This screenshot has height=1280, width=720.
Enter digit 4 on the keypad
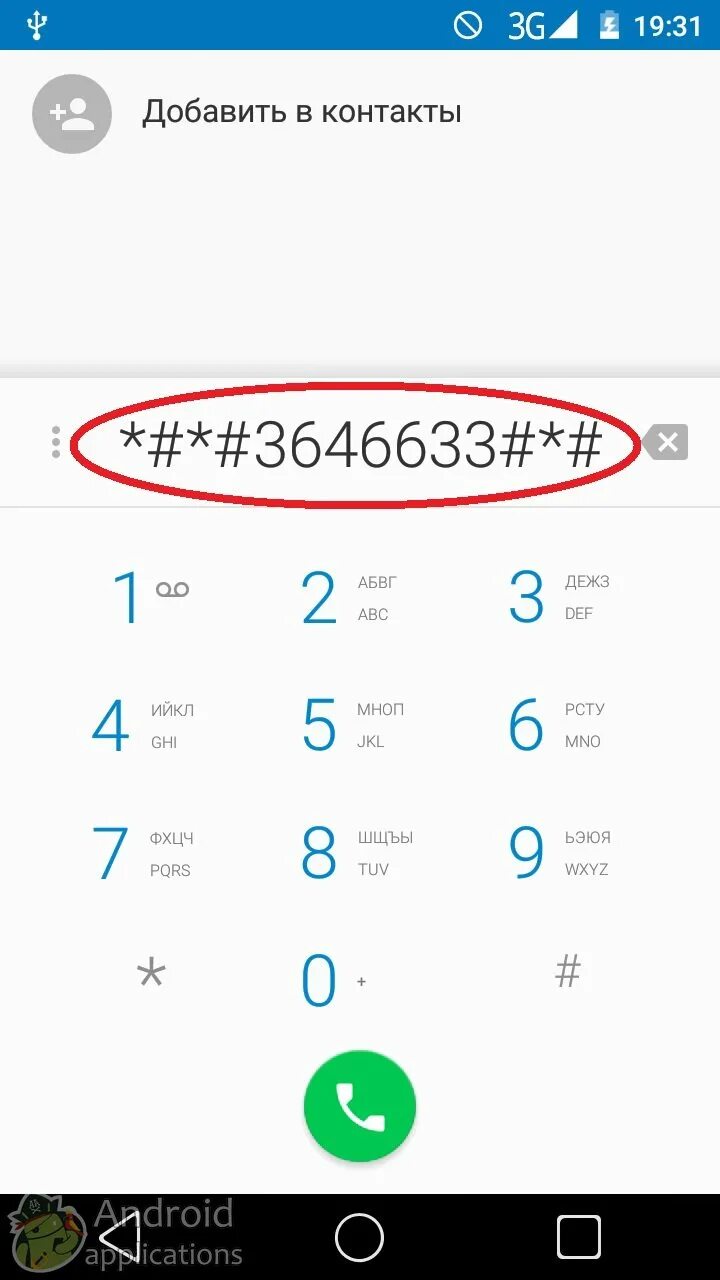point(143,725)
